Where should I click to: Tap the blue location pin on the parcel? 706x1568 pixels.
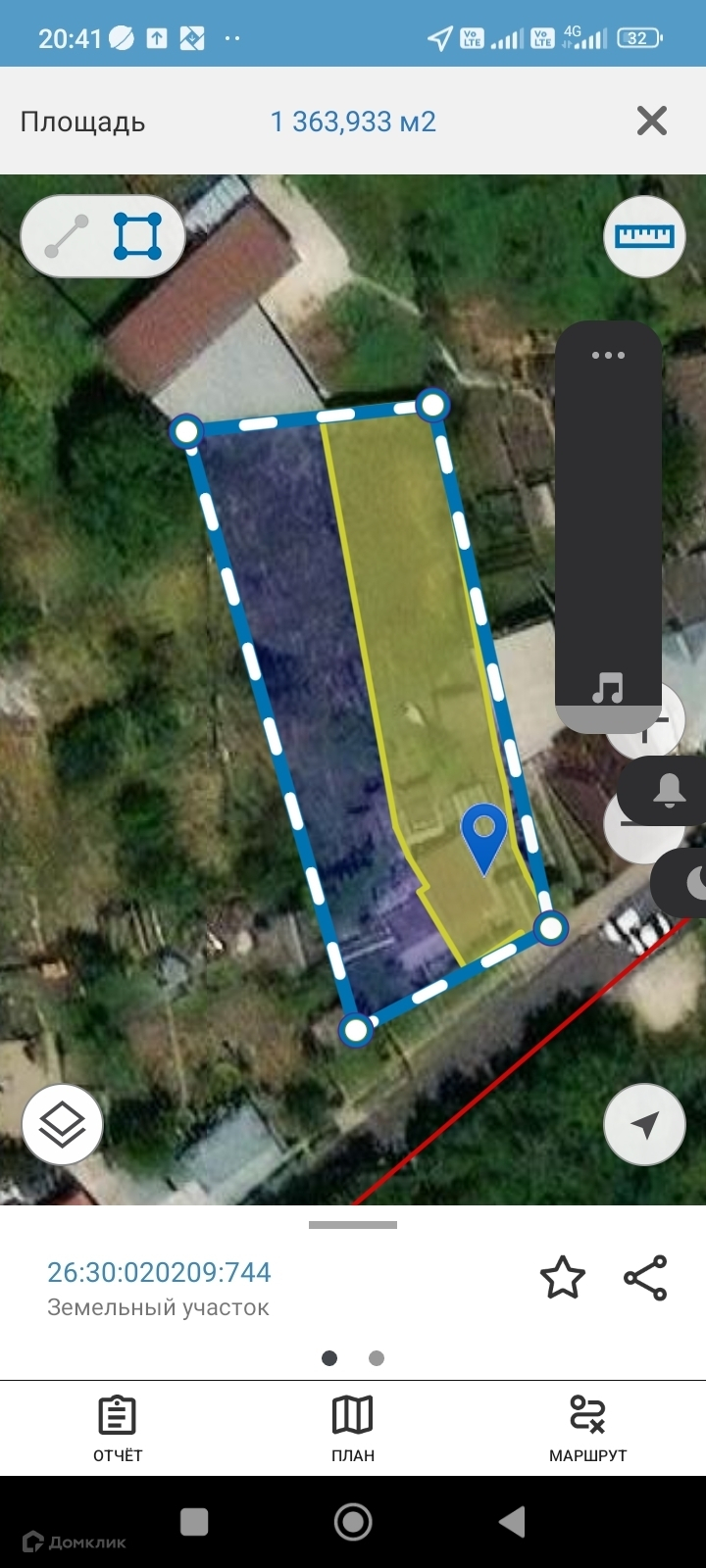484,835
